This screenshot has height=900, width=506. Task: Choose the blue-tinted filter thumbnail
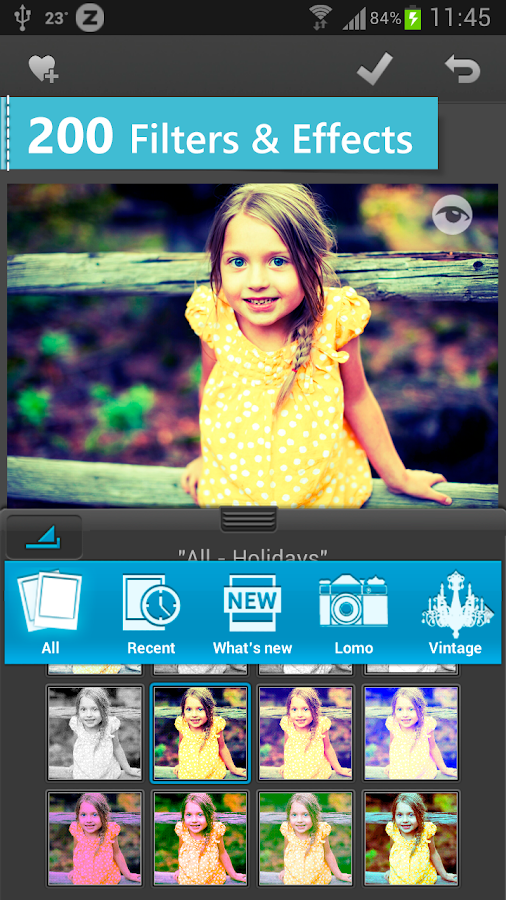point(411,733)
